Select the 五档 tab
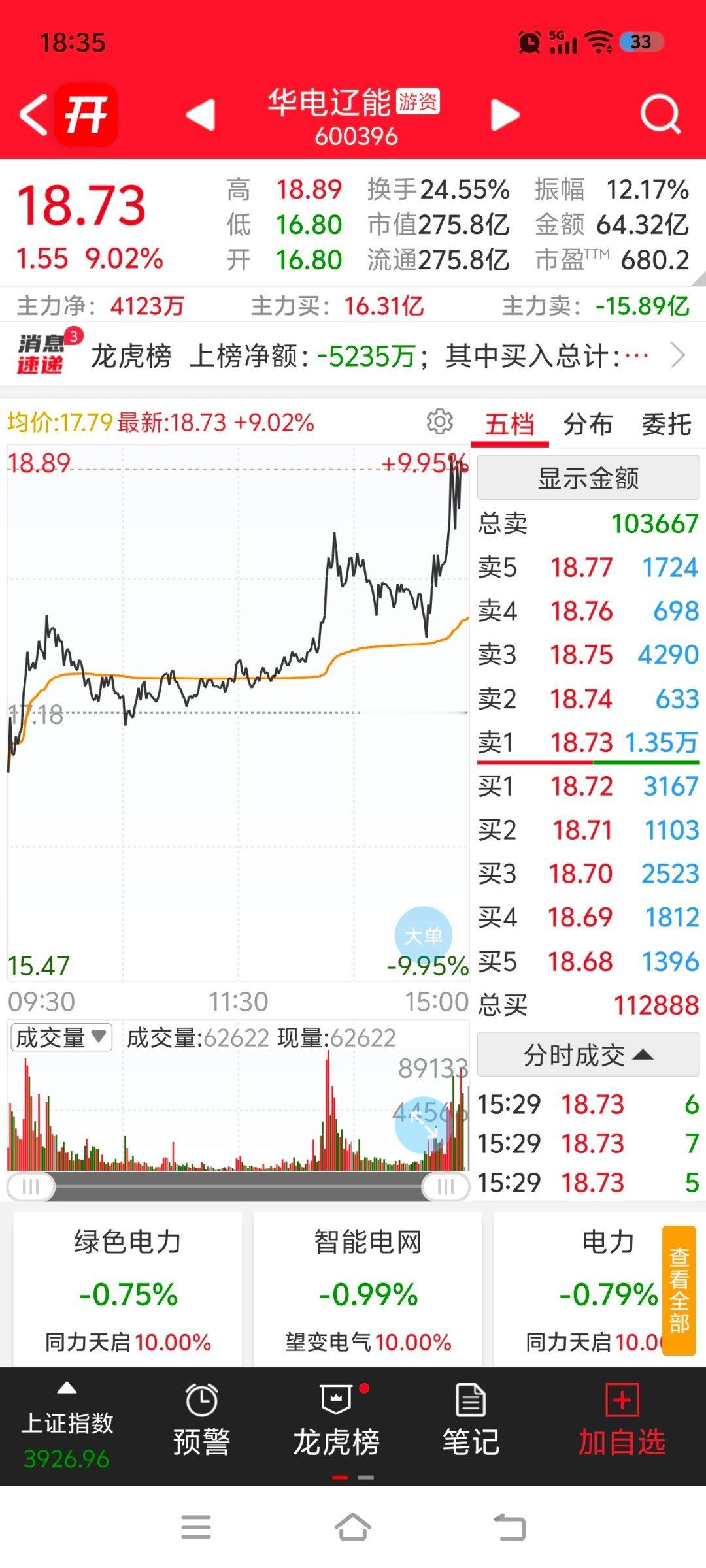 pos(509,425)
